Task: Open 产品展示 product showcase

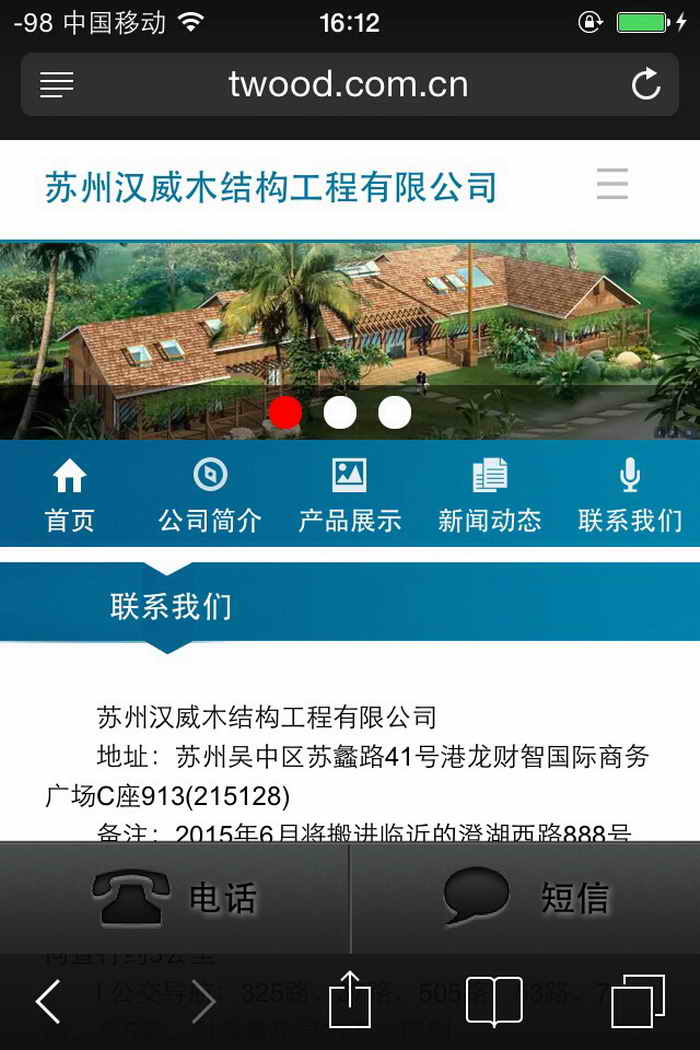Action: [x=349, y=495]
